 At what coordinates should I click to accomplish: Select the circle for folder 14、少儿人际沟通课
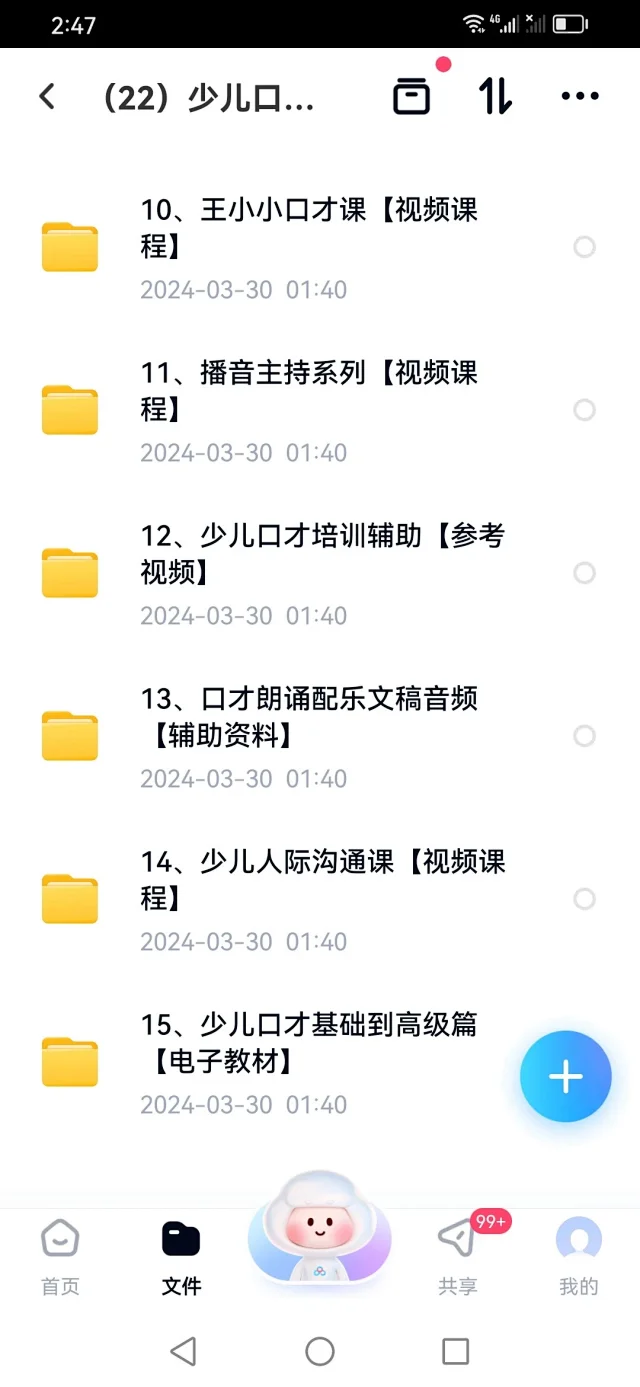[584, 899]
